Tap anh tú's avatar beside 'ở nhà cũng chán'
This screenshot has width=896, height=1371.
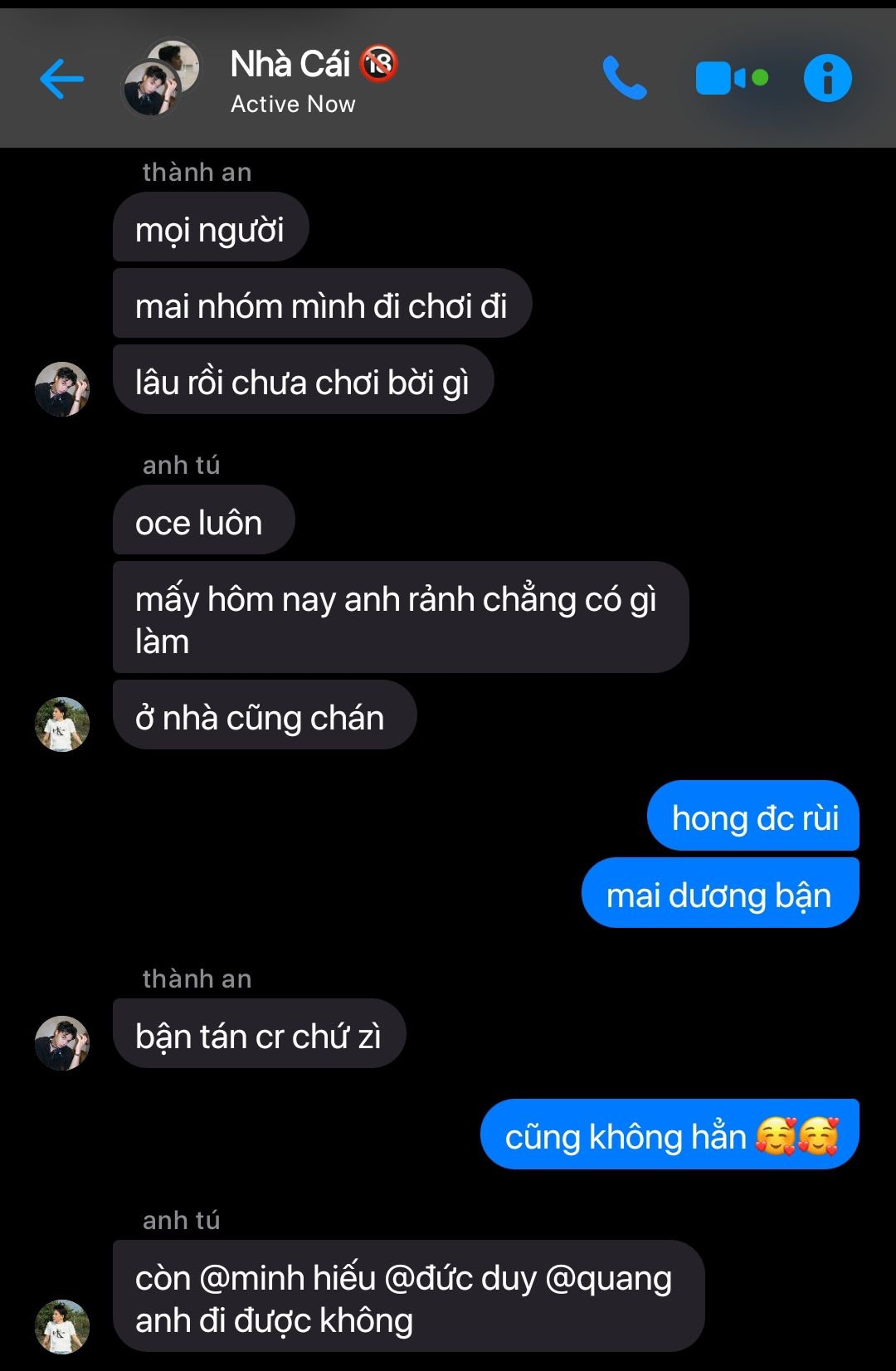[x=62, y=725]
